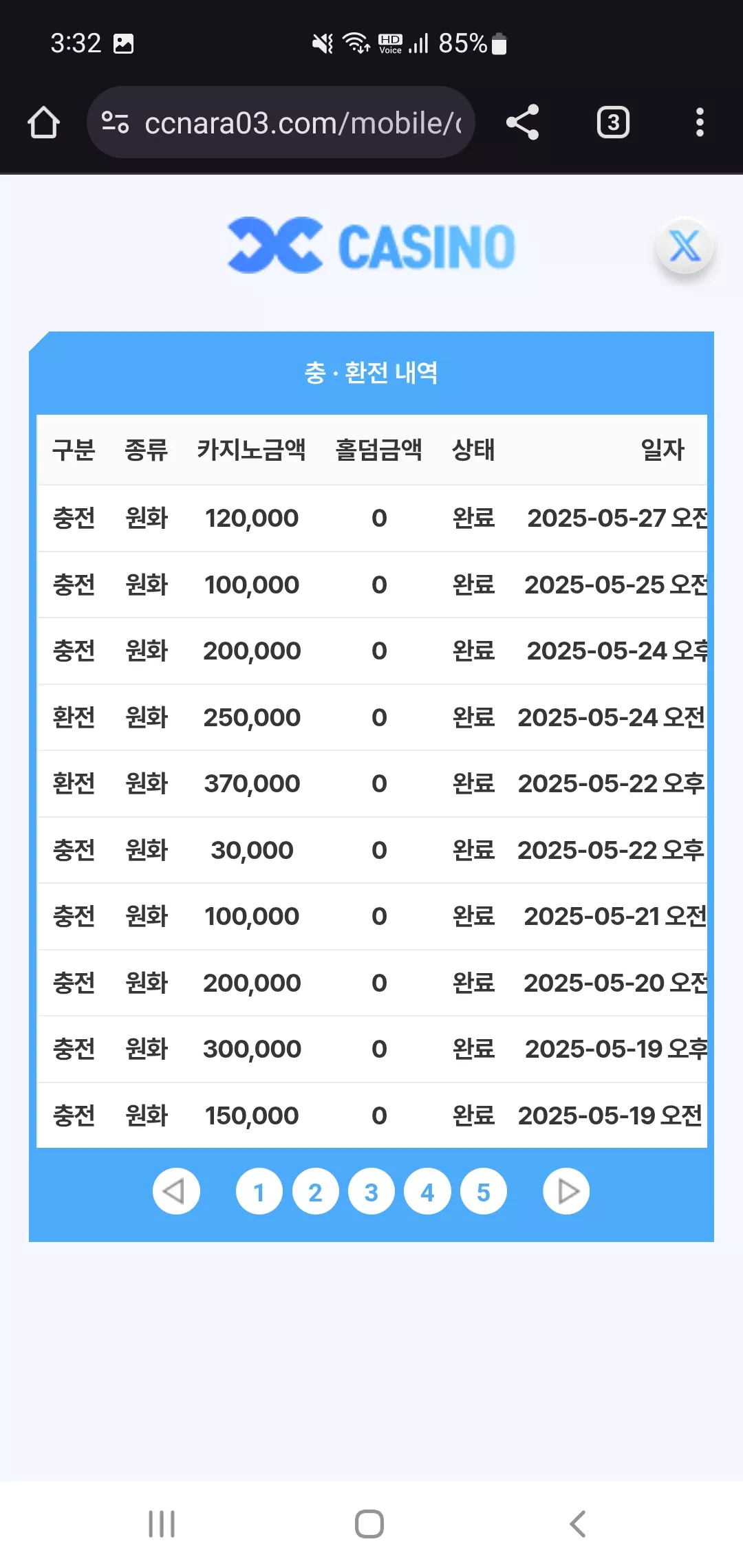The width and height of the screenshot is (743, 1568).
Task: Close the deposit/withdrawal history popup
Action: coord(685,246)
